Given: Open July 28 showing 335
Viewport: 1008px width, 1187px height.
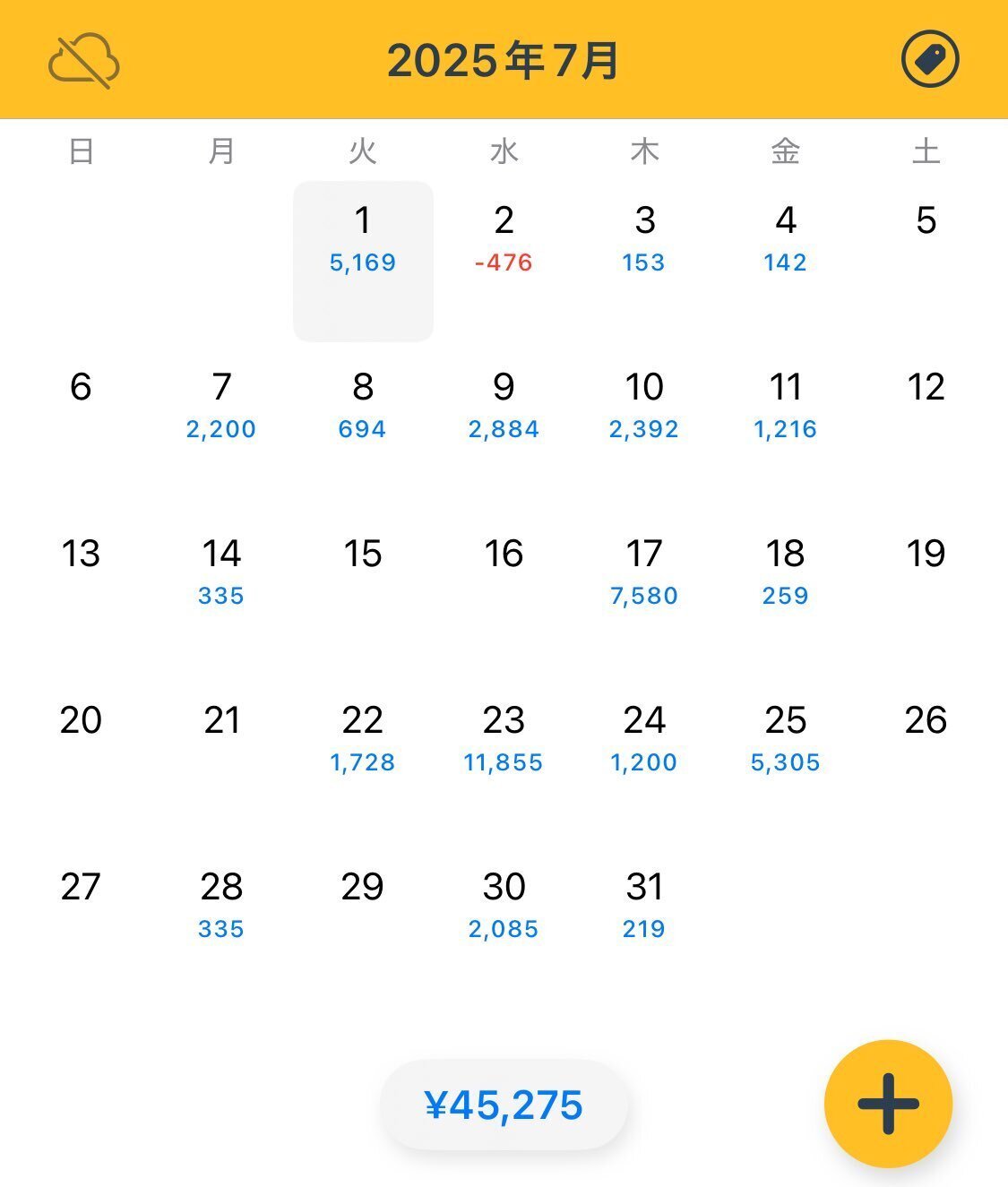Looking at the screenshot, I should pos(221,907).
